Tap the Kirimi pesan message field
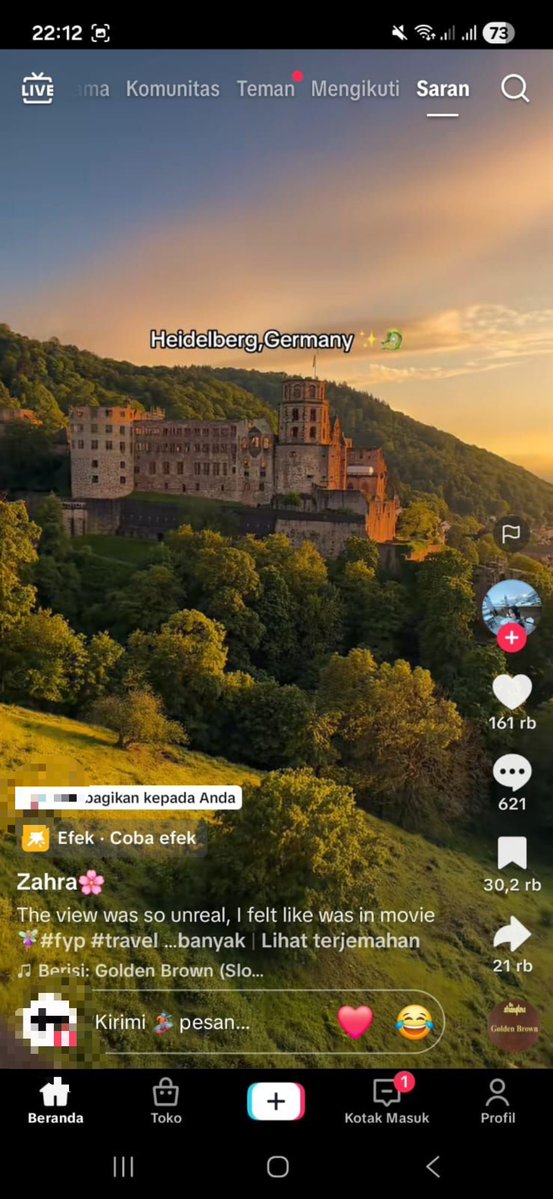 coord(210,1023)
